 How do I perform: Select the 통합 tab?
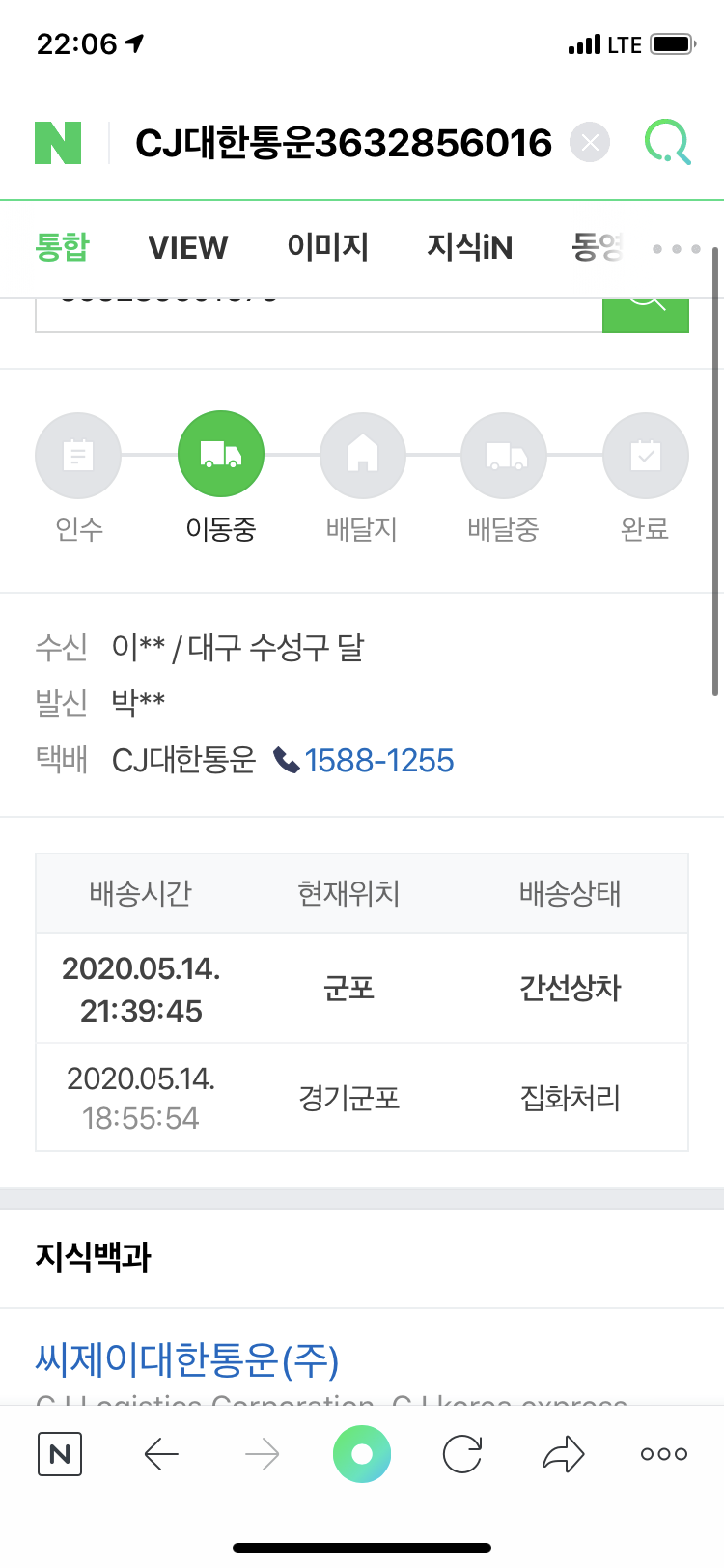click(x=62, y=247)
